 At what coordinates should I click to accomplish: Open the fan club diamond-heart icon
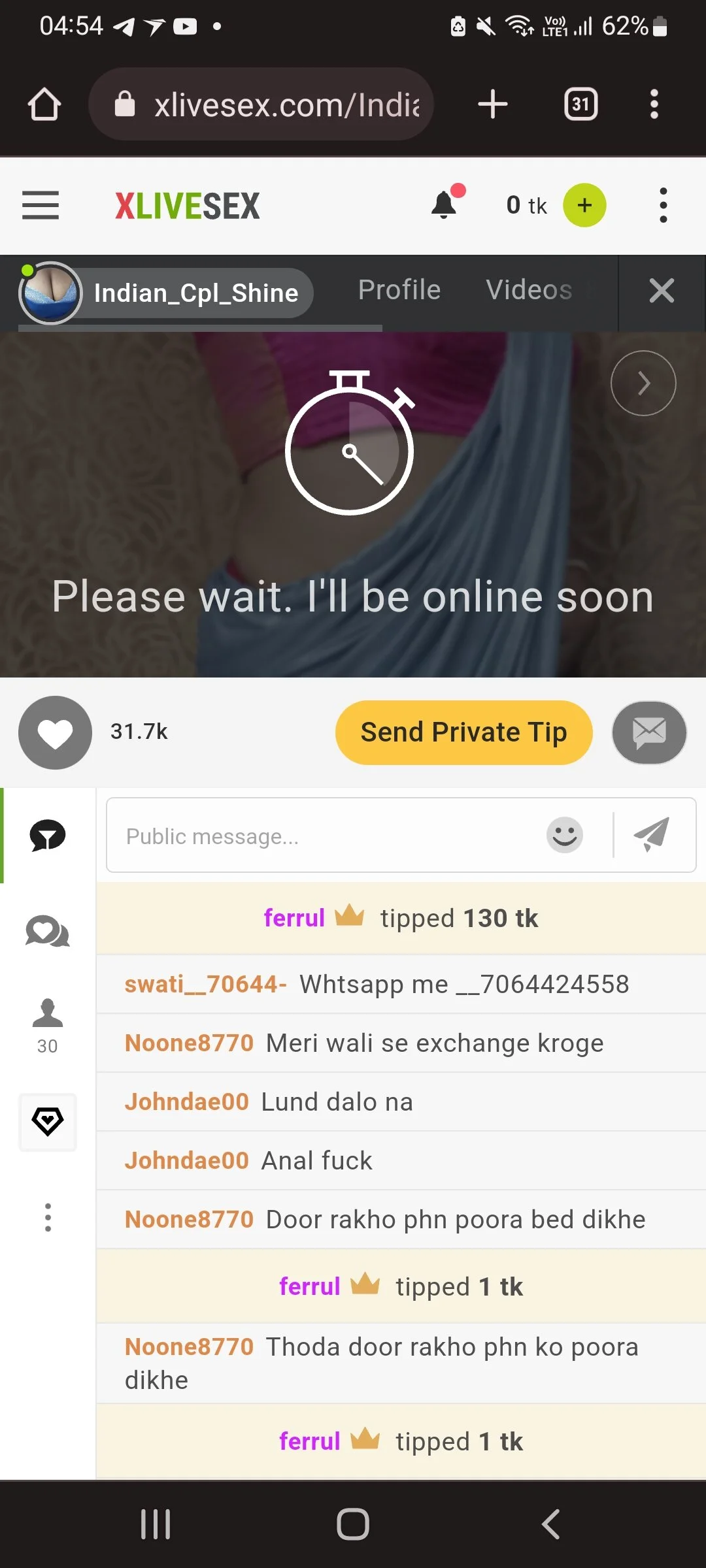[47, 1122]
